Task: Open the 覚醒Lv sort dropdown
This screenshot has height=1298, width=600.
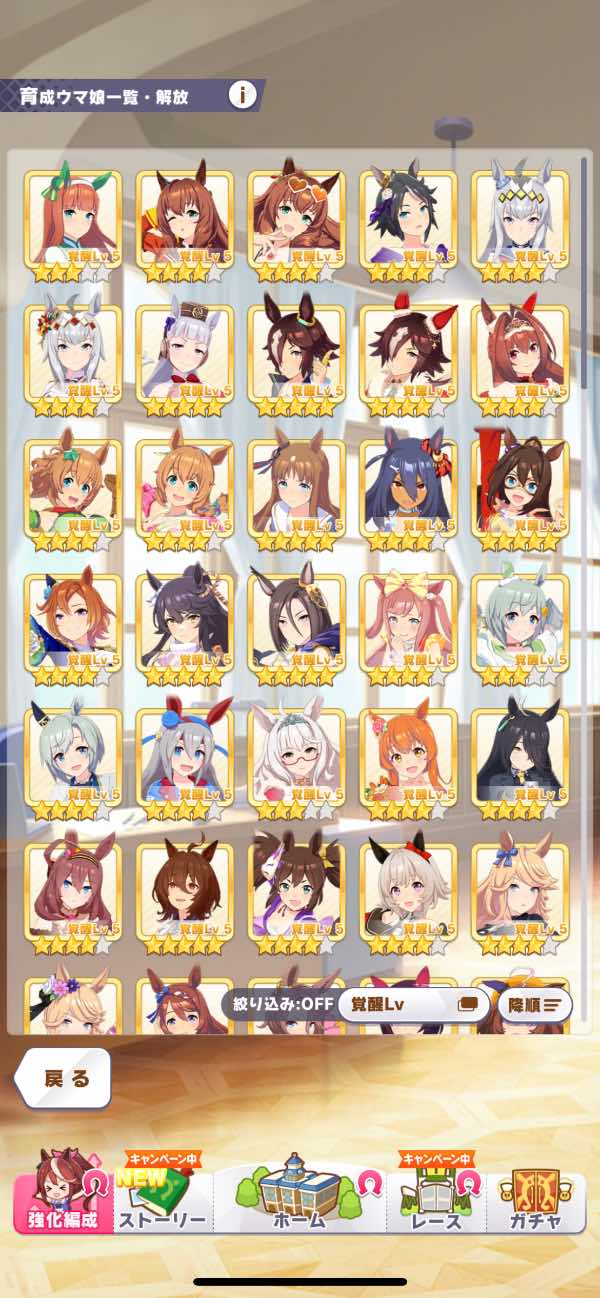Action: 408,1004
